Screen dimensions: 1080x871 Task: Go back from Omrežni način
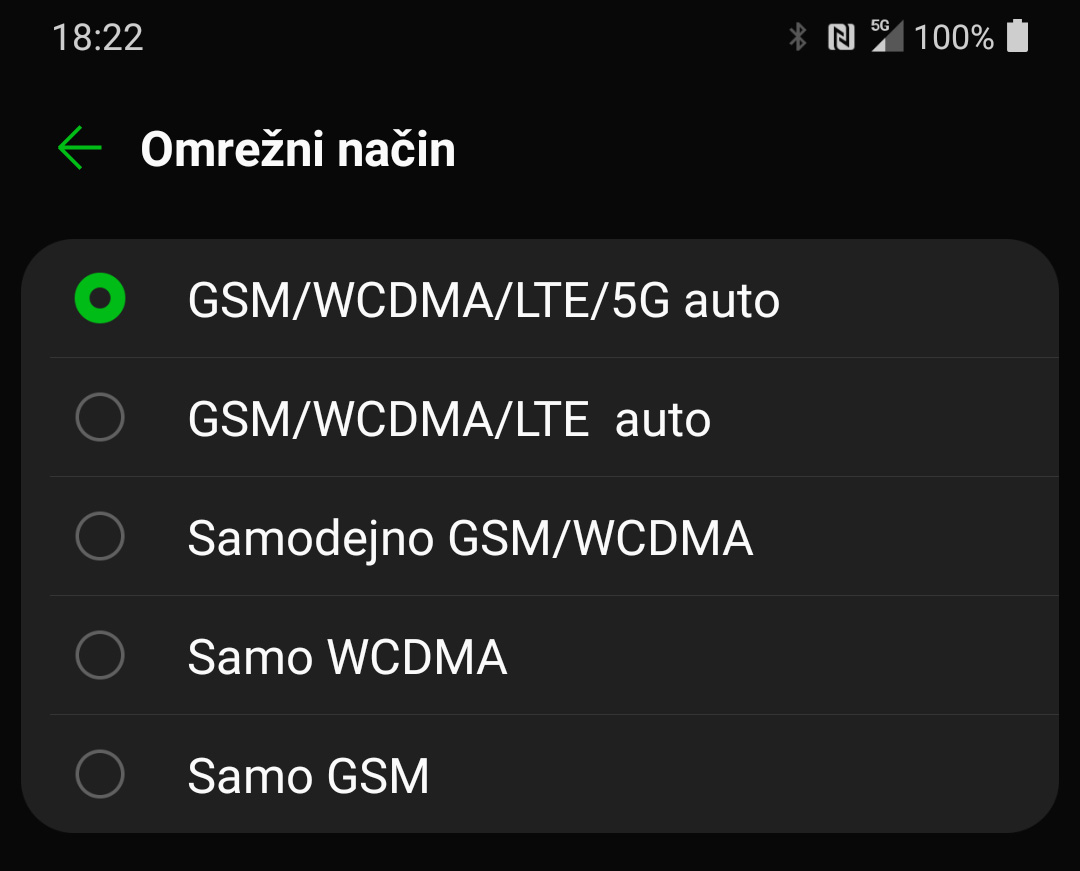click(80, 149)
